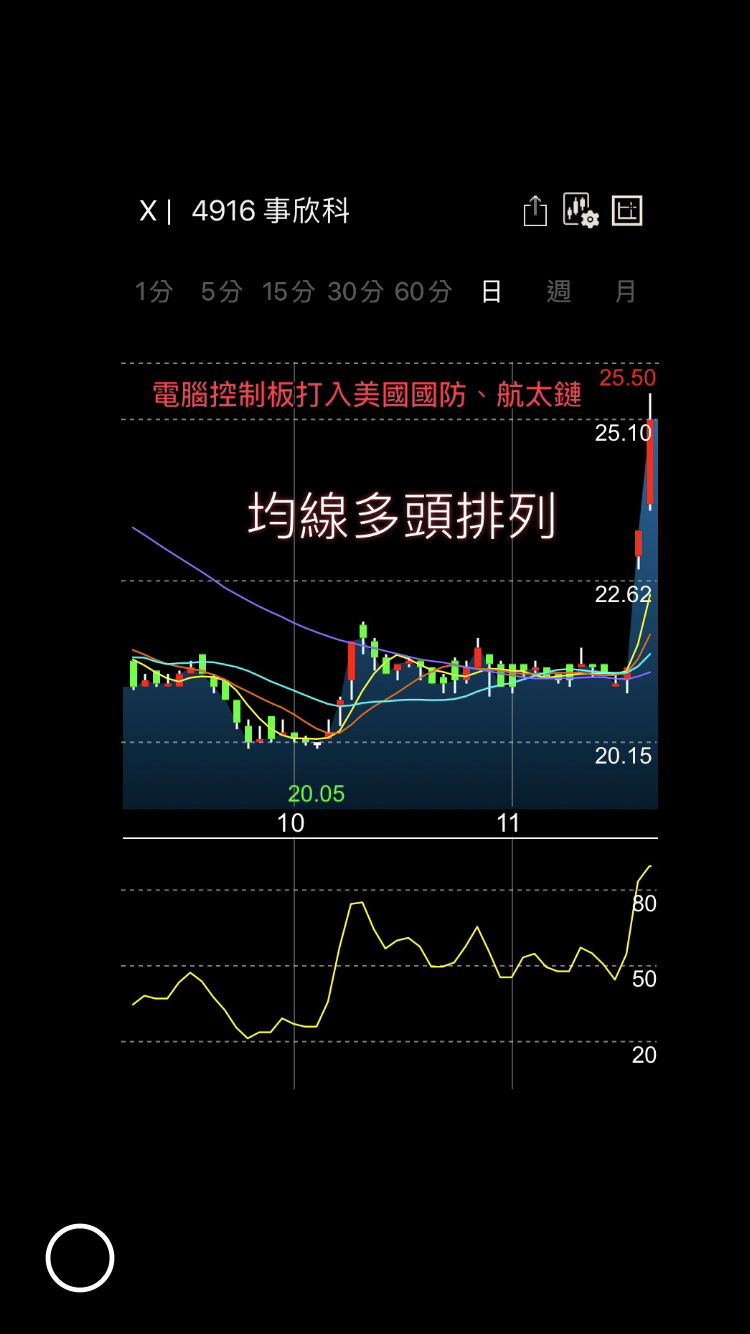Image resolution: width=750 pixels, height=1334 pixels.
Task: Share this stock chart
Action: [x=535, y=211]
